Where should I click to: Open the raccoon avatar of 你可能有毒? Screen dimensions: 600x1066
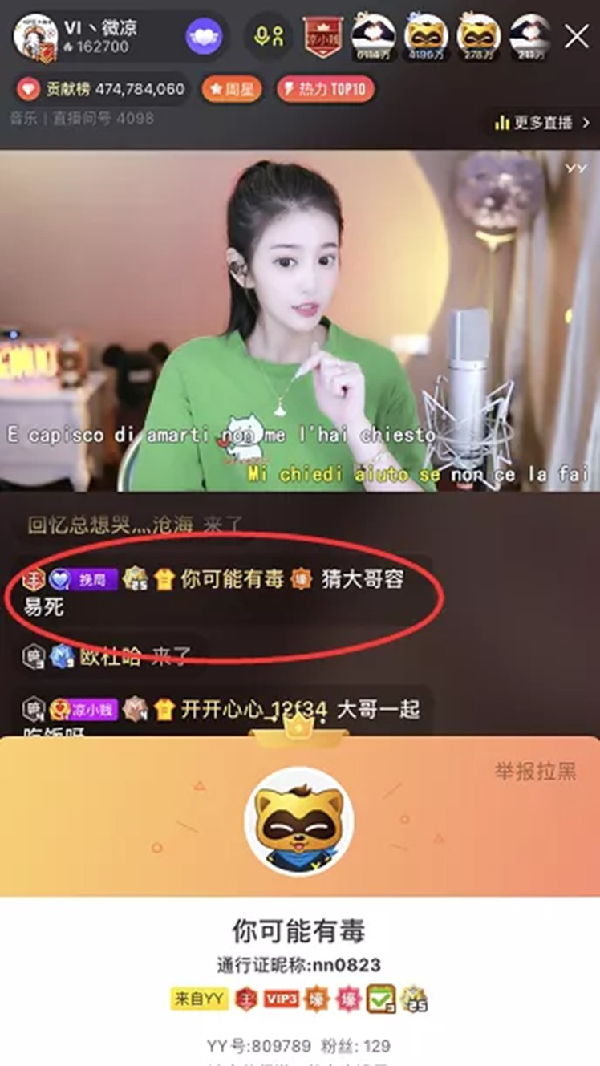tap(299, 822)
